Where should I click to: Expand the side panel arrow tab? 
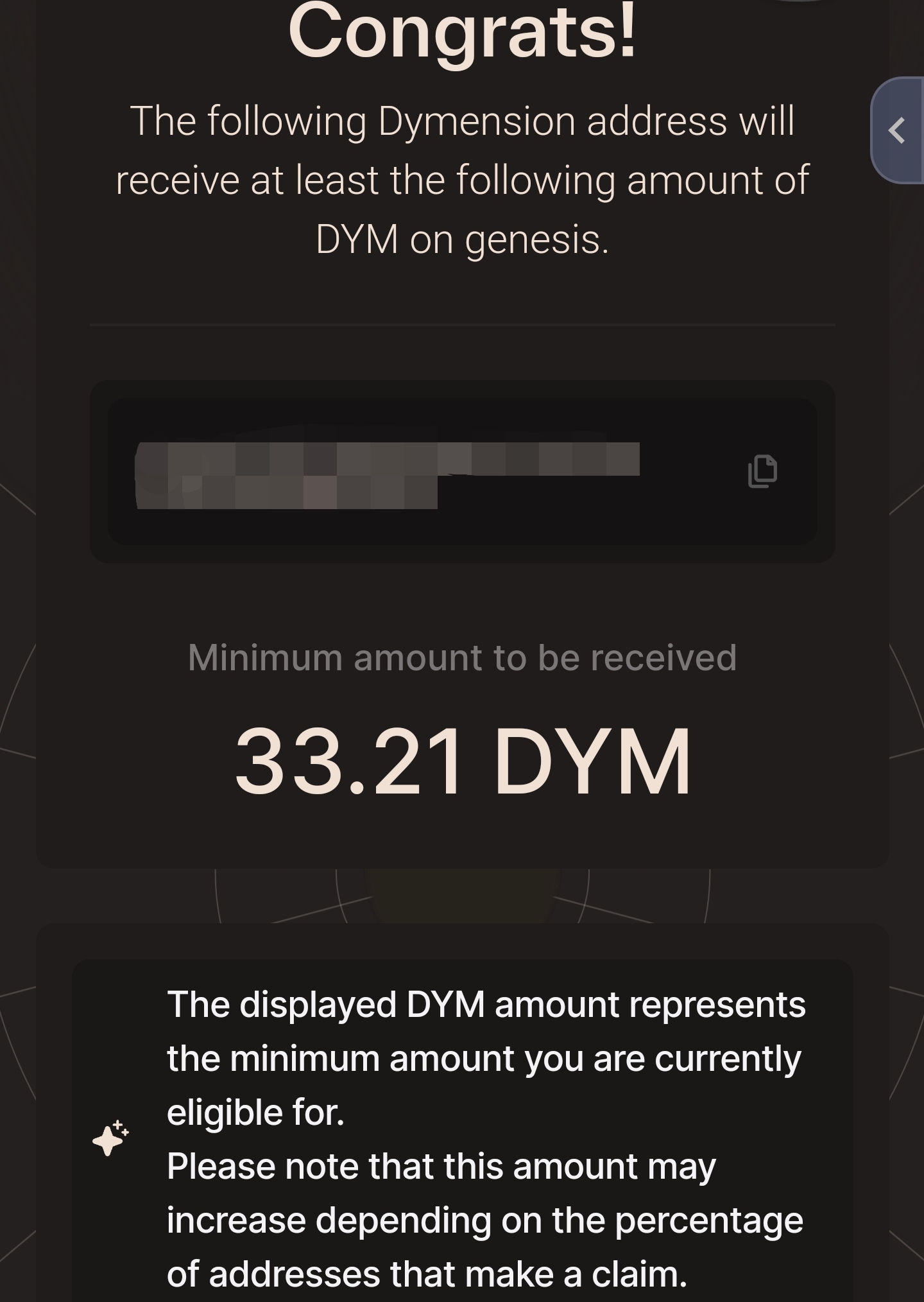coord(898,130)
